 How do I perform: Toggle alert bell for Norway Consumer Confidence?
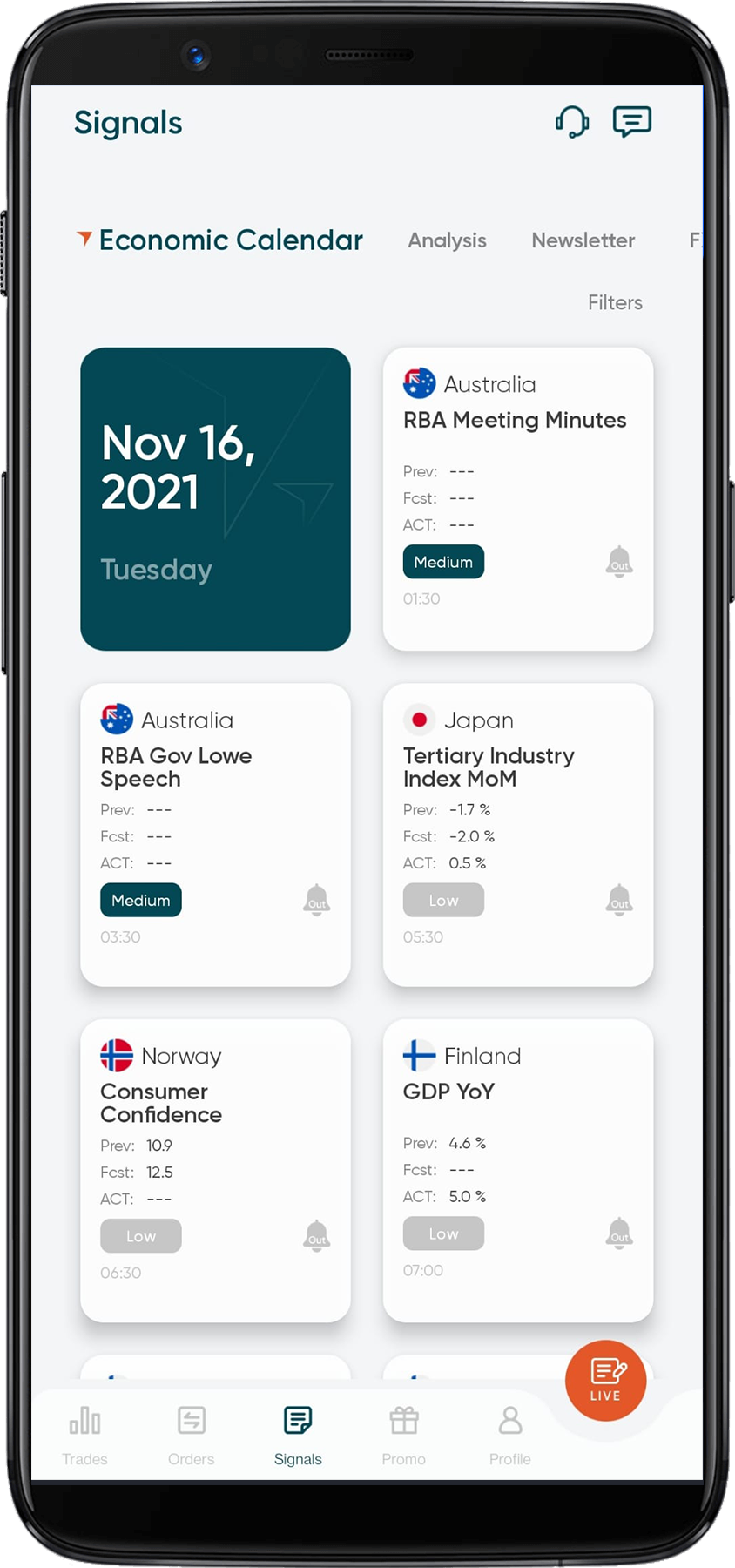[x=316, y=1236]
